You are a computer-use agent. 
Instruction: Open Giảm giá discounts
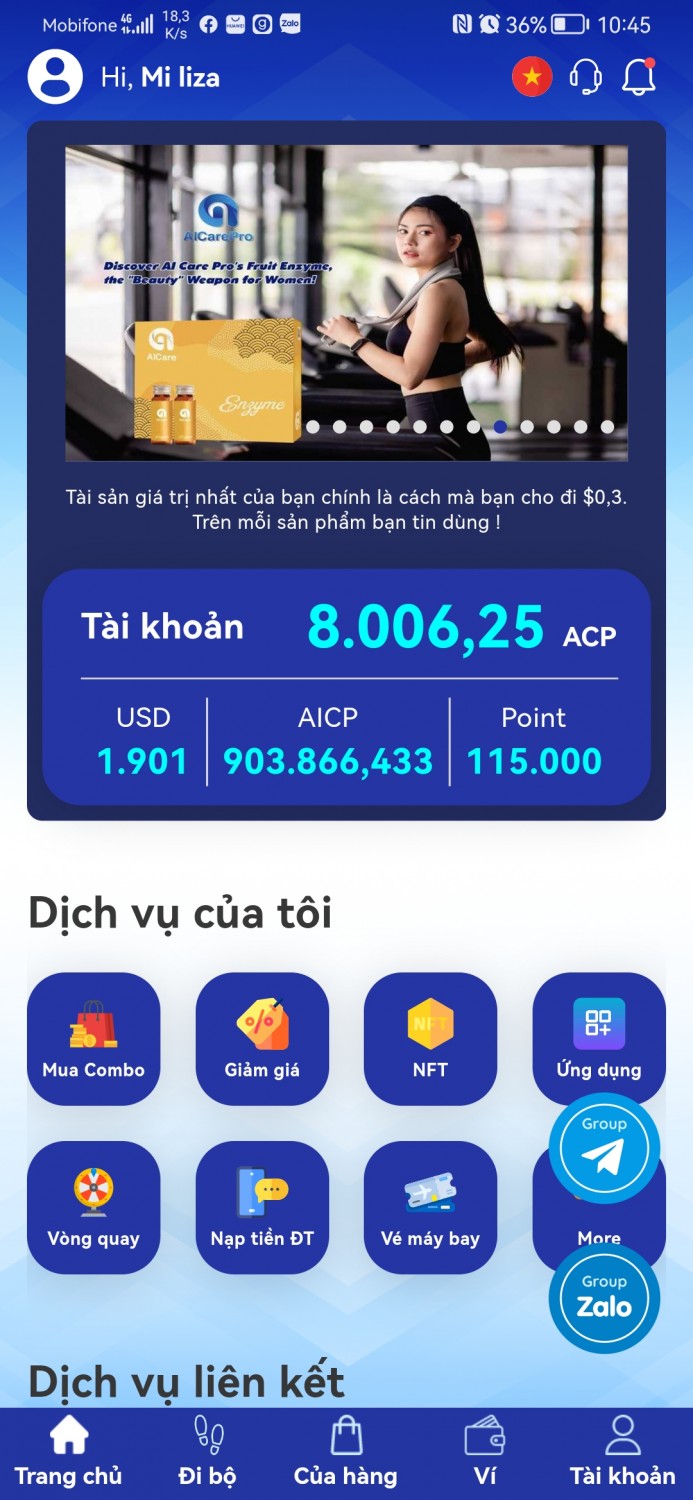pyautogui.click(x=262, y=1038)
